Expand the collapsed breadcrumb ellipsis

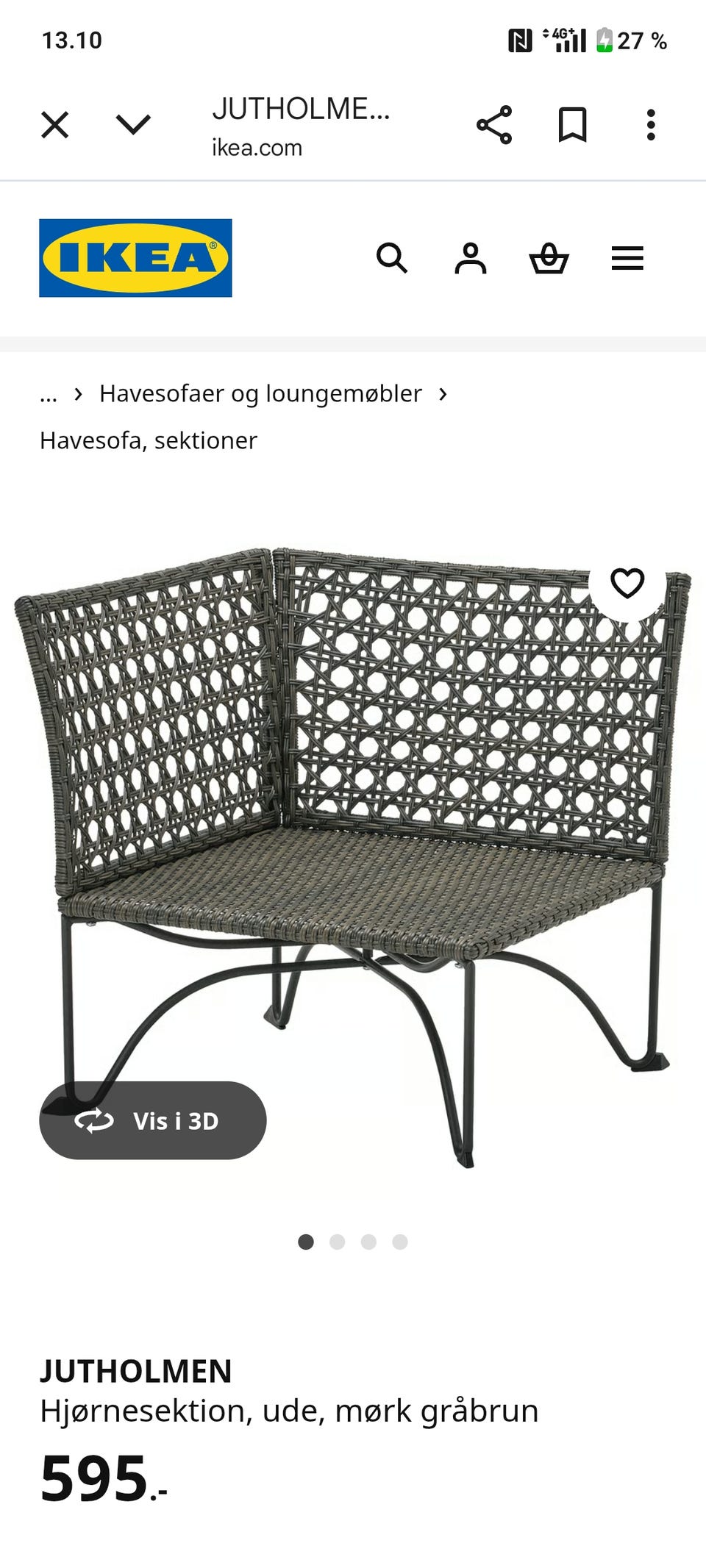(x=47, y=393)
